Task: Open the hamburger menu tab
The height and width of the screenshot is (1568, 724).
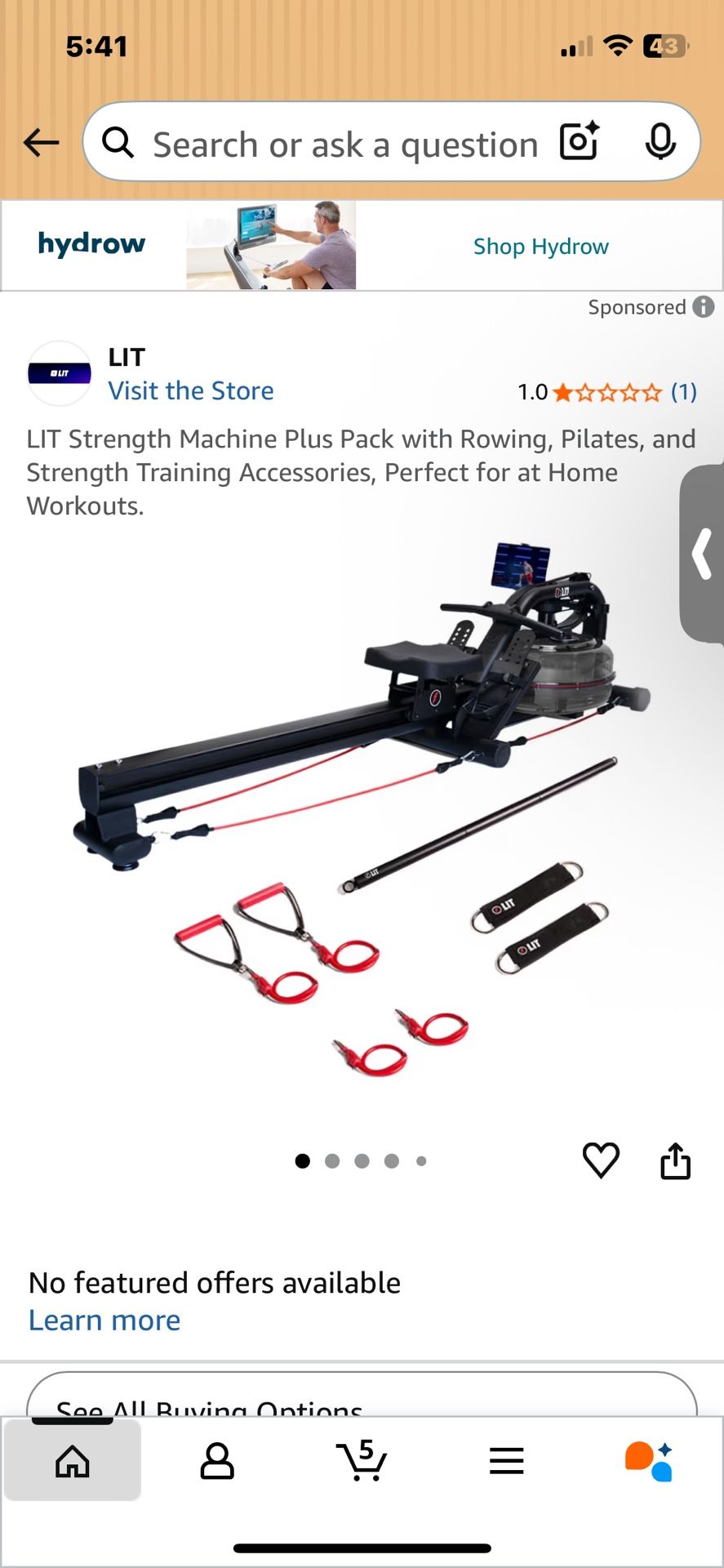Action: tap(506, 1460)
